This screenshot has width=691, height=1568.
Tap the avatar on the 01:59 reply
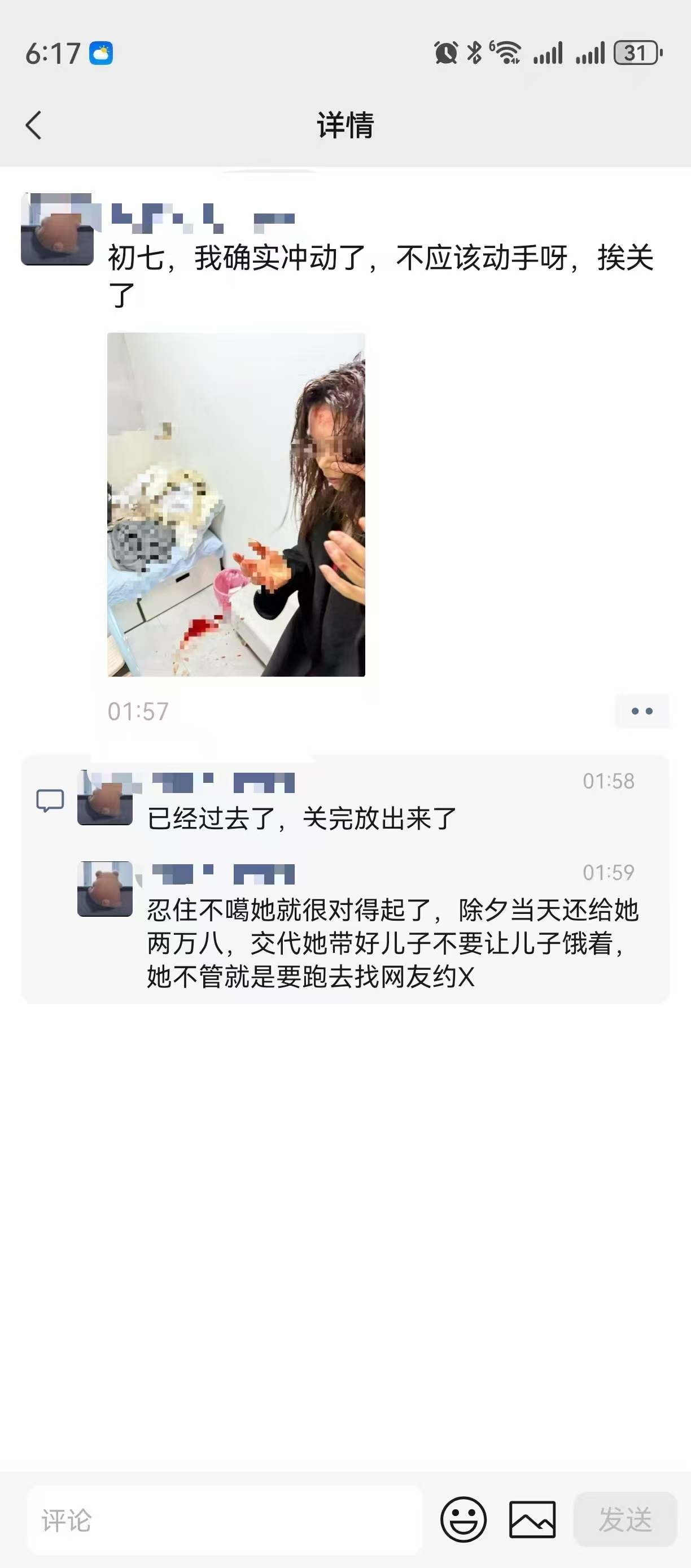point(104,888)
